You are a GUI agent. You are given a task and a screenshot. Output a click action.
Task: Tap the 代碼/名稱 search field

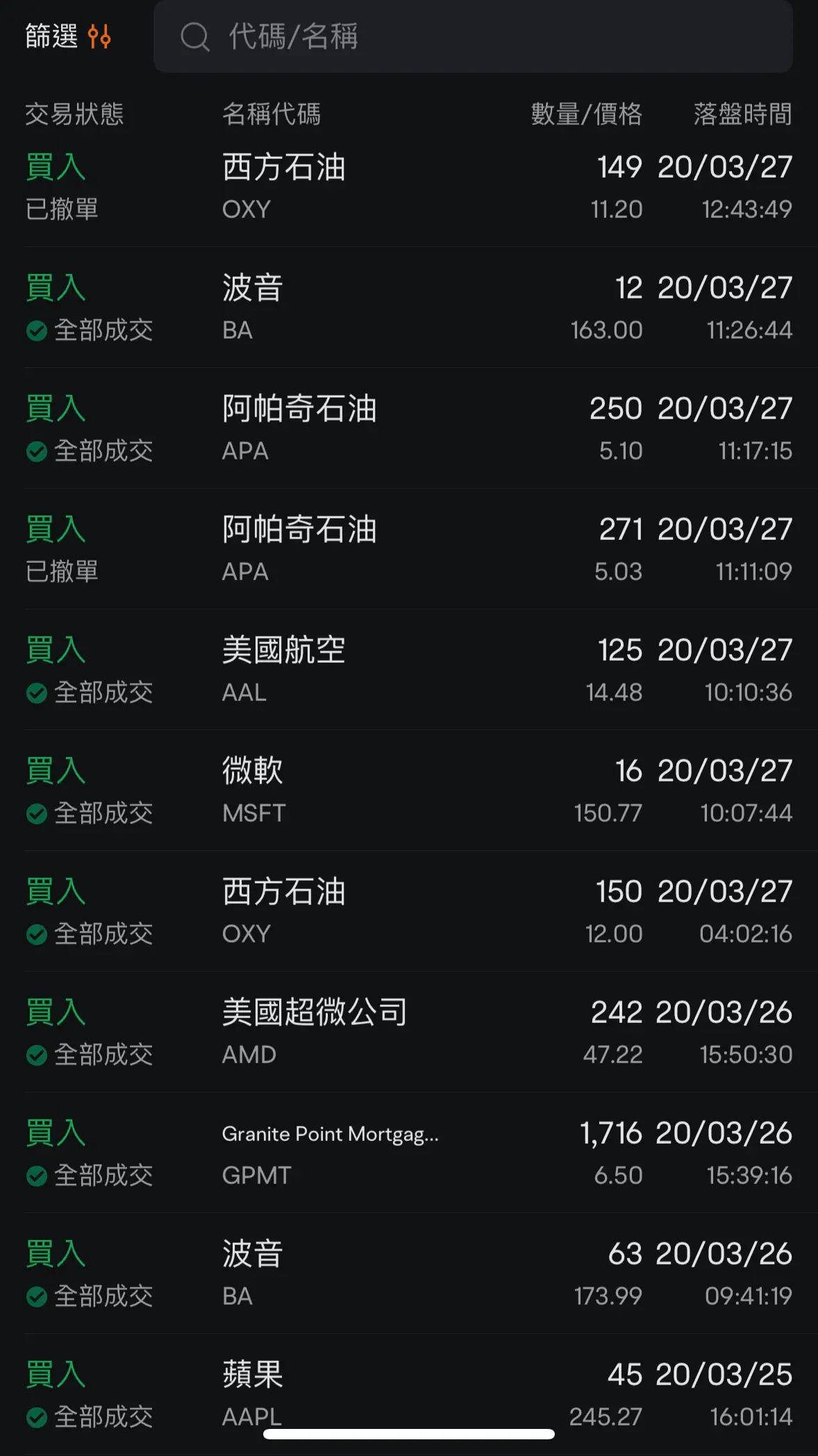pyautogui.click(x=473, y=36)
